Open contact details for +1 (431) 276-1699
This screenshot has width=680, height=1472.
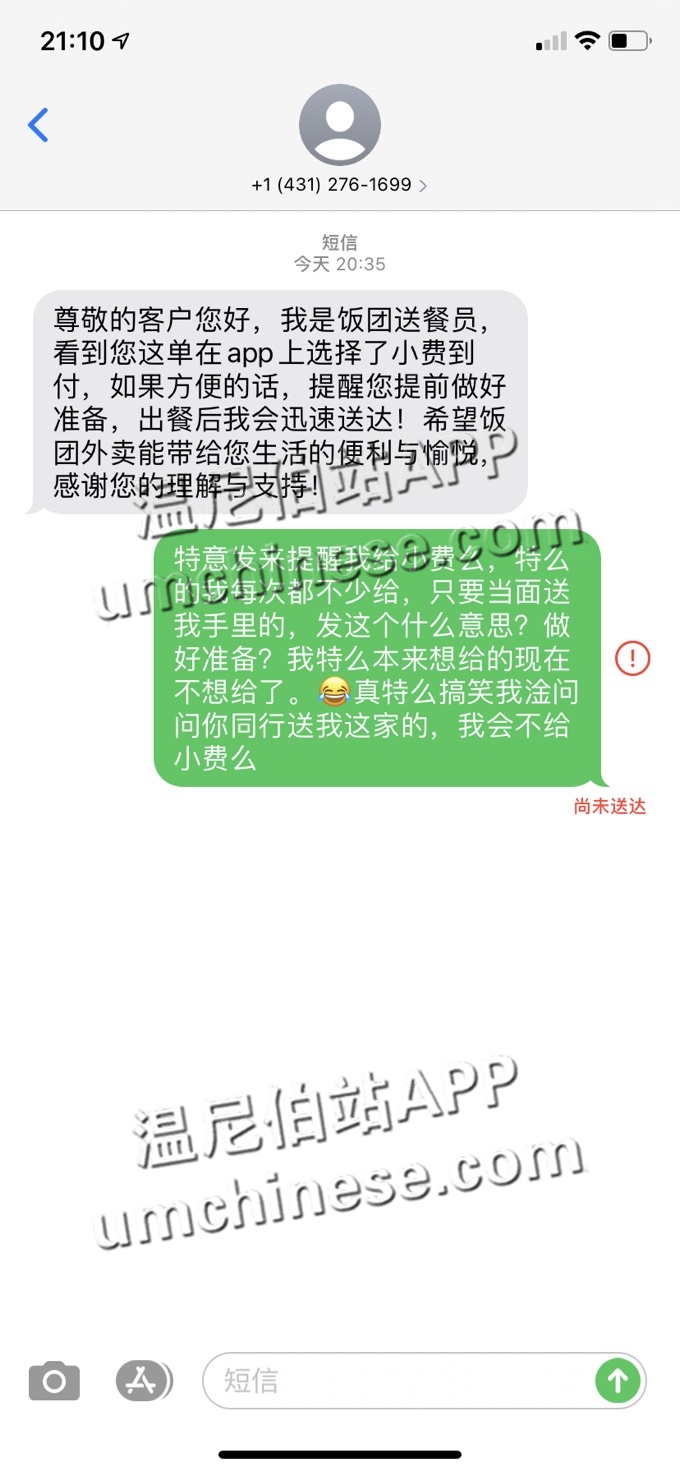pyautogui.click(x=339, y=185)
